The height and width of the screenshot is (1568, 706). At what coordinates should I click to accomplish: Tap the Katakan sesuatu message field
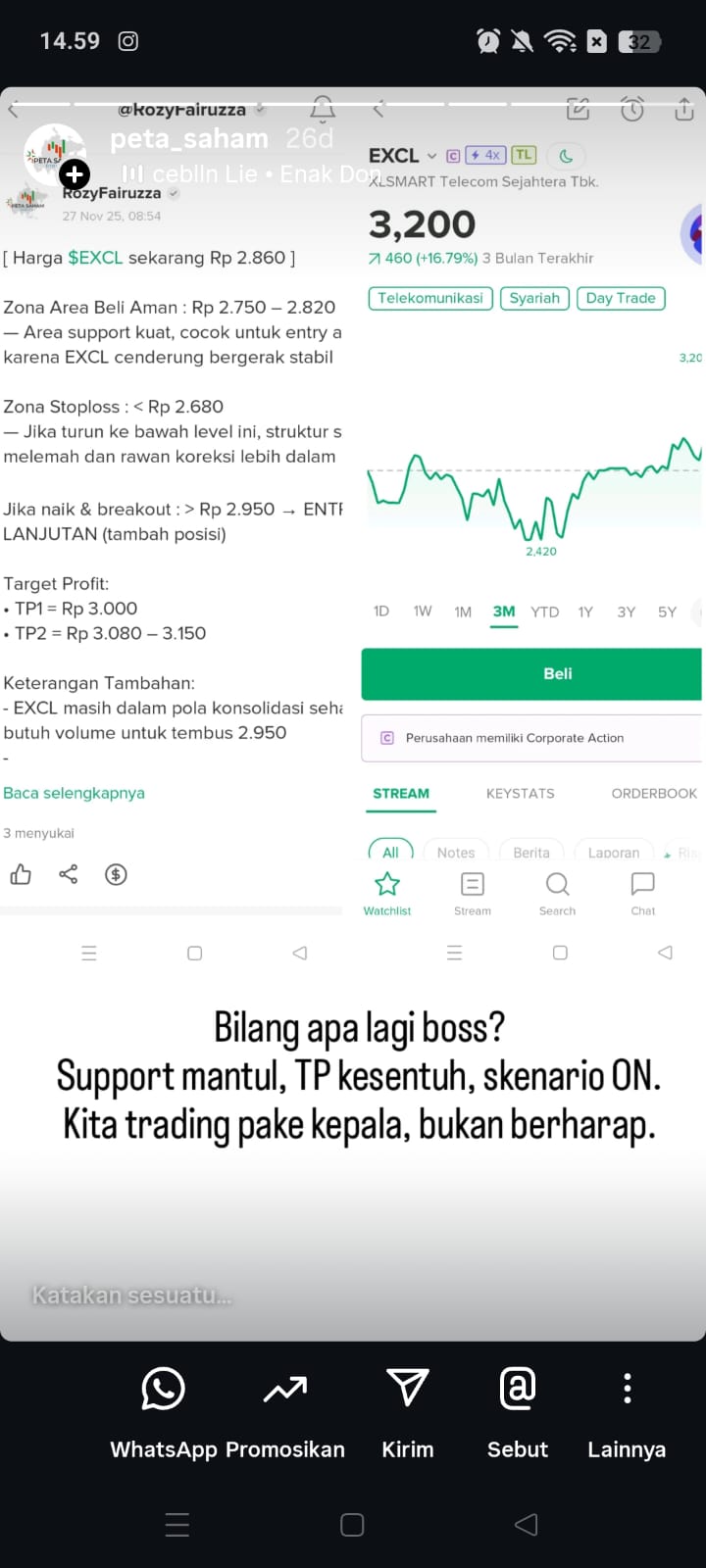132,1296
